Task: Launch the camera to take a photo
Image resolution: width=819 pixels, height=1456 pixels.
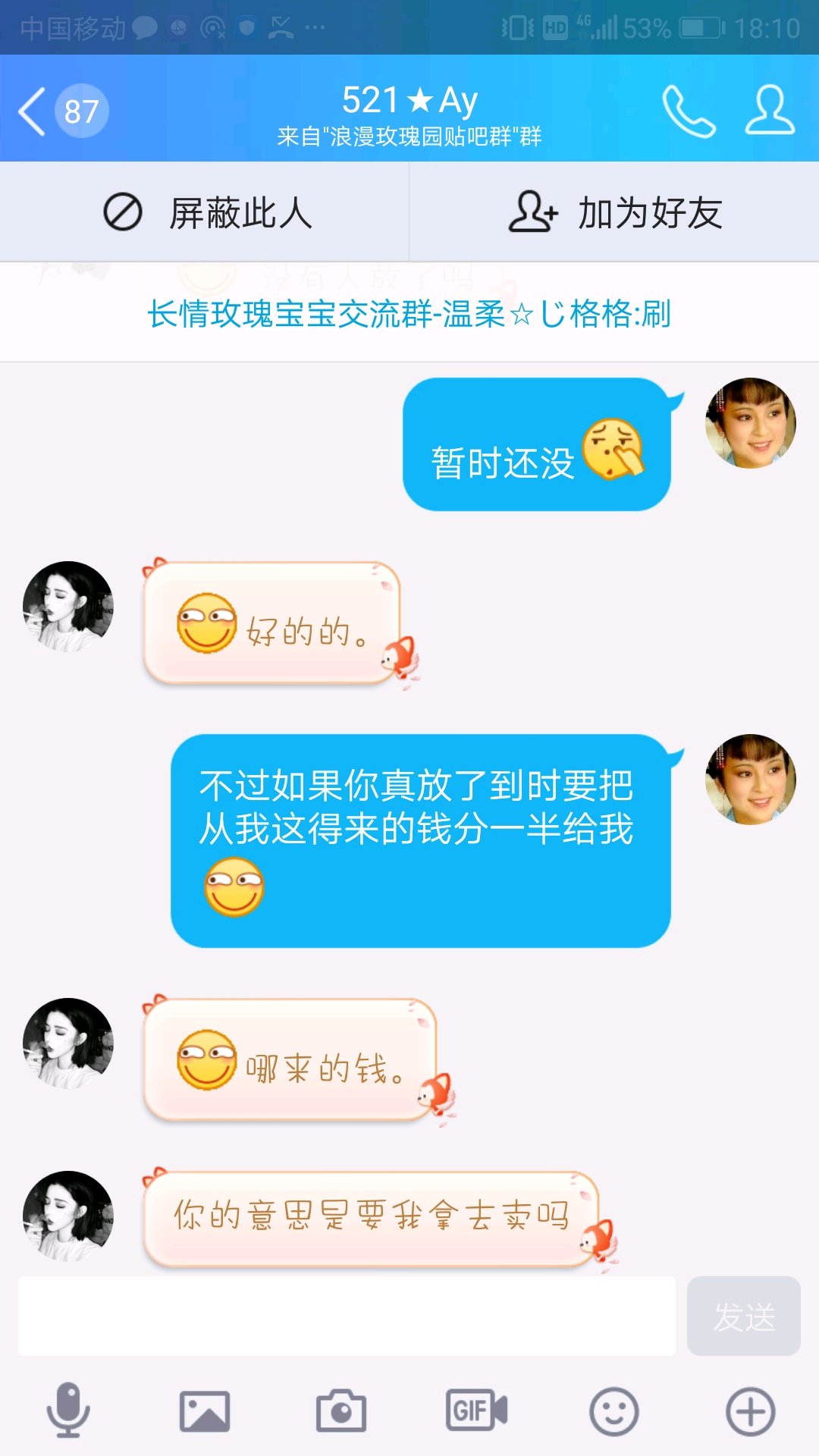Action: coord(341,1410)
